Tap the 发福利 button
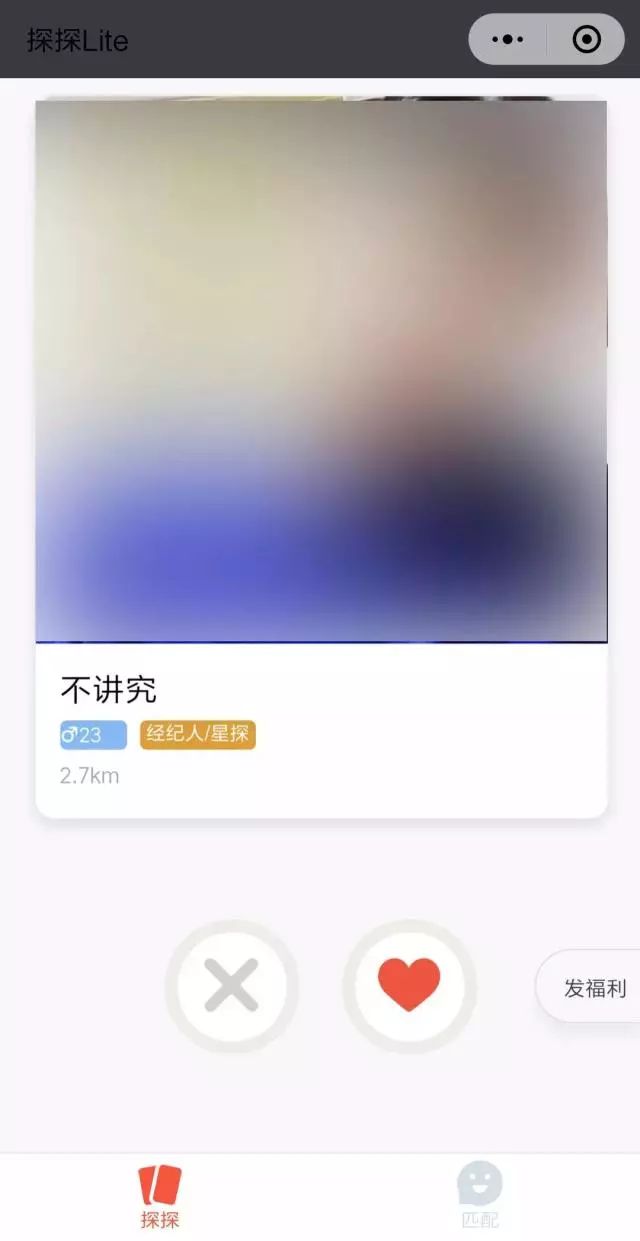The image size is (640, 1241). click(x=594, y=988)
